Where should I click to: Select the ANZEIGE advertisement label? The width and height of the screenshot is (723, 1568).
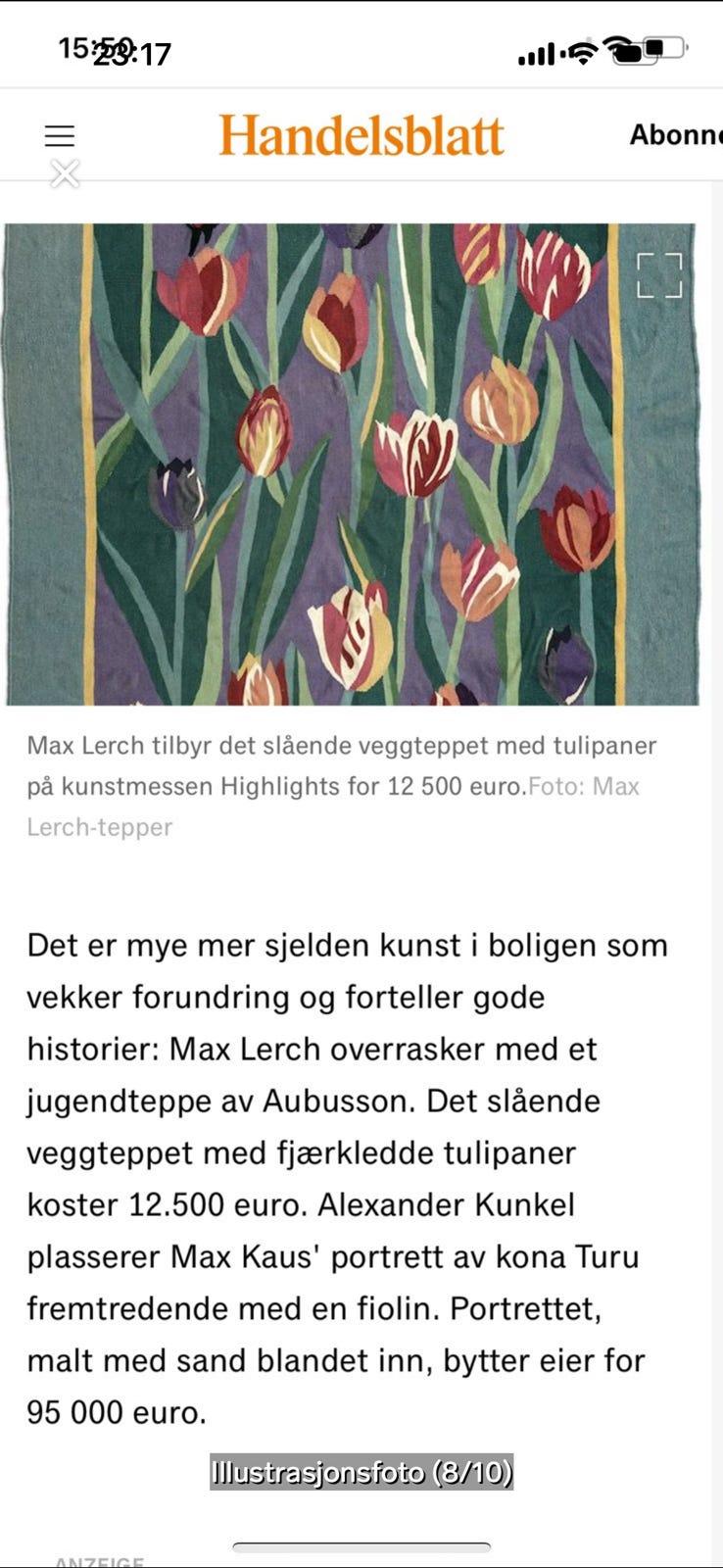[98, 1560]
